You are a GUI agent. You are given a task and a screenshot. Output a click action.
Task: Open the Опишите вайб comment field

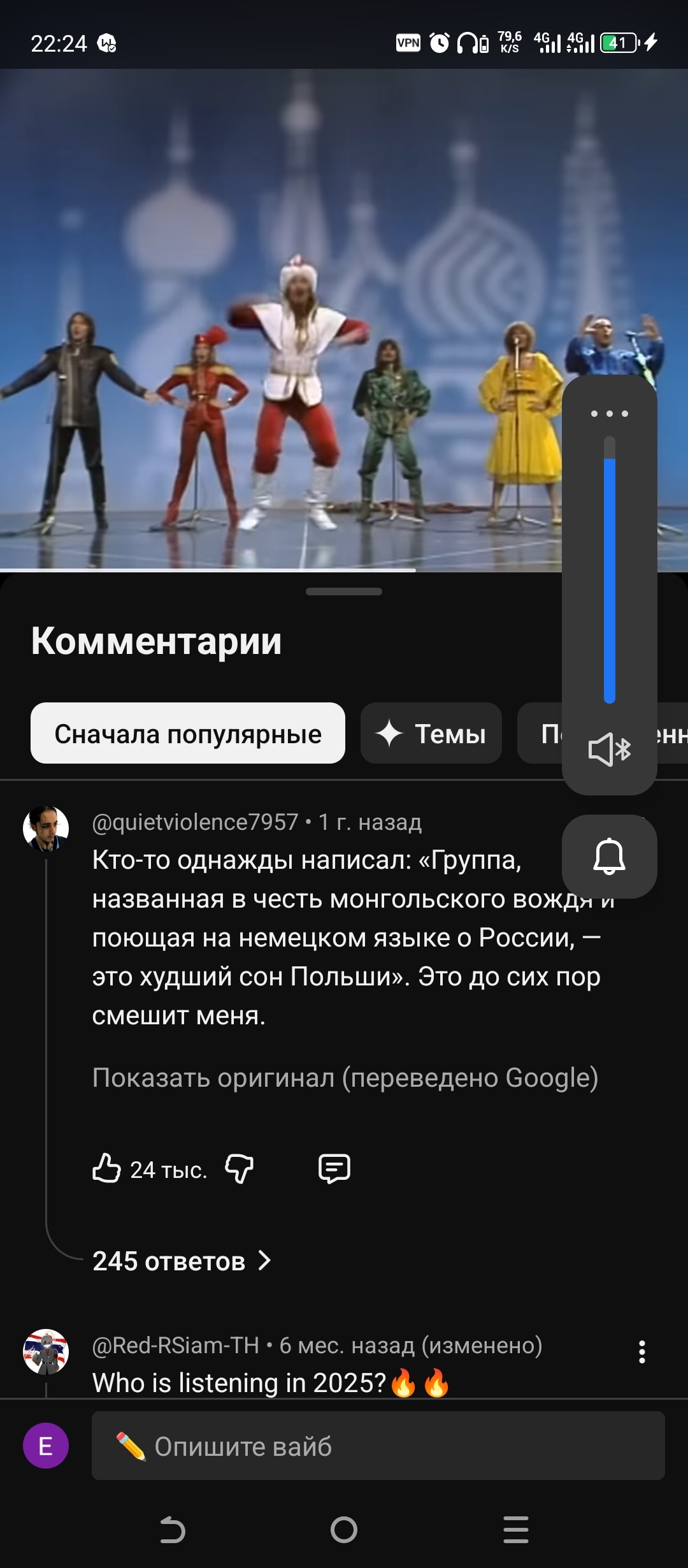click(x=378, y=1446)
